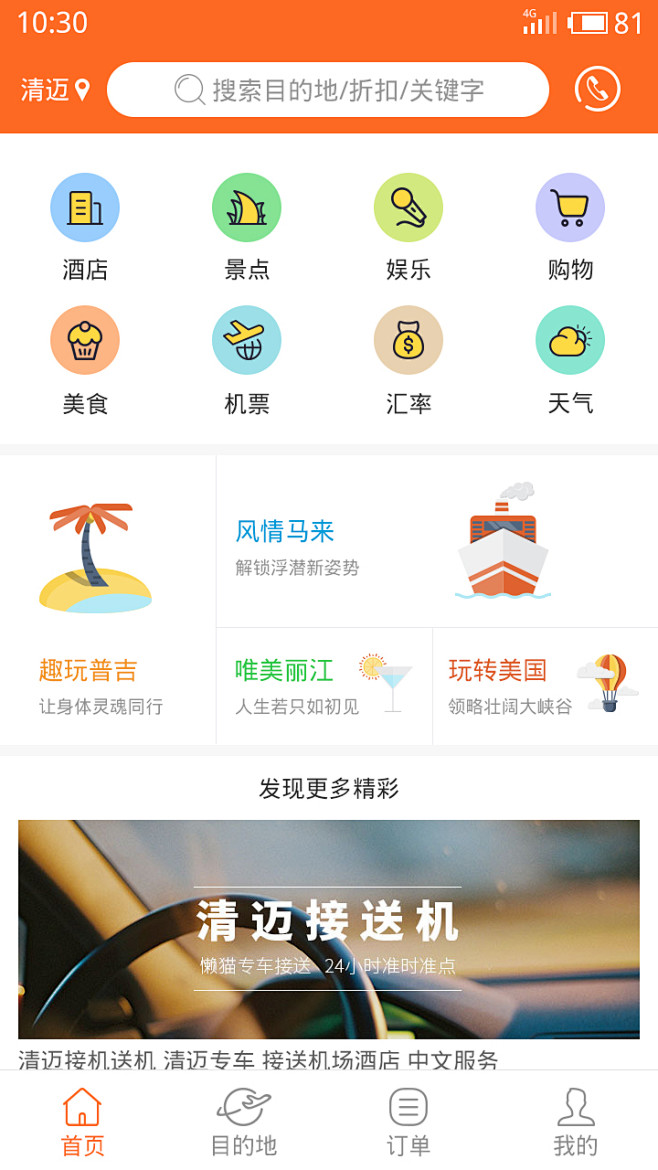Switch to the 首页 tab

82,1122
